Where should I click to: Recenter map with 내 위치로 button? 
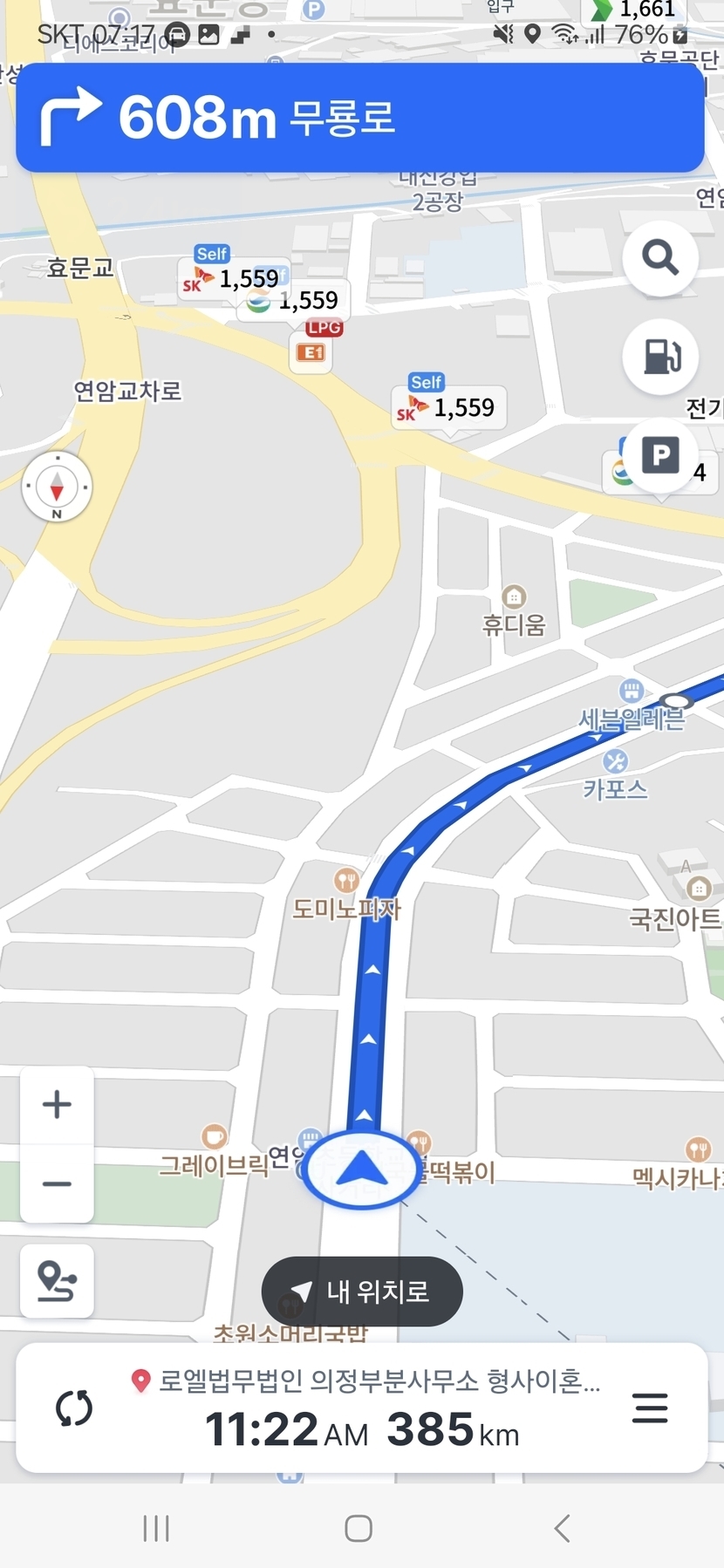pos(362,1291)
